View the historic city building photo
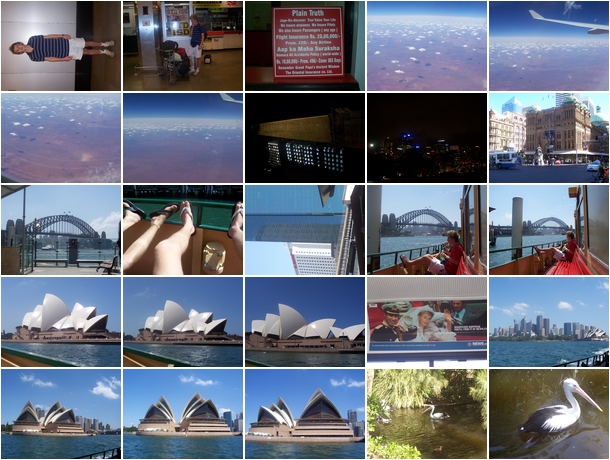The width and height of the screenshot is (610, 460). coord(548,138)
